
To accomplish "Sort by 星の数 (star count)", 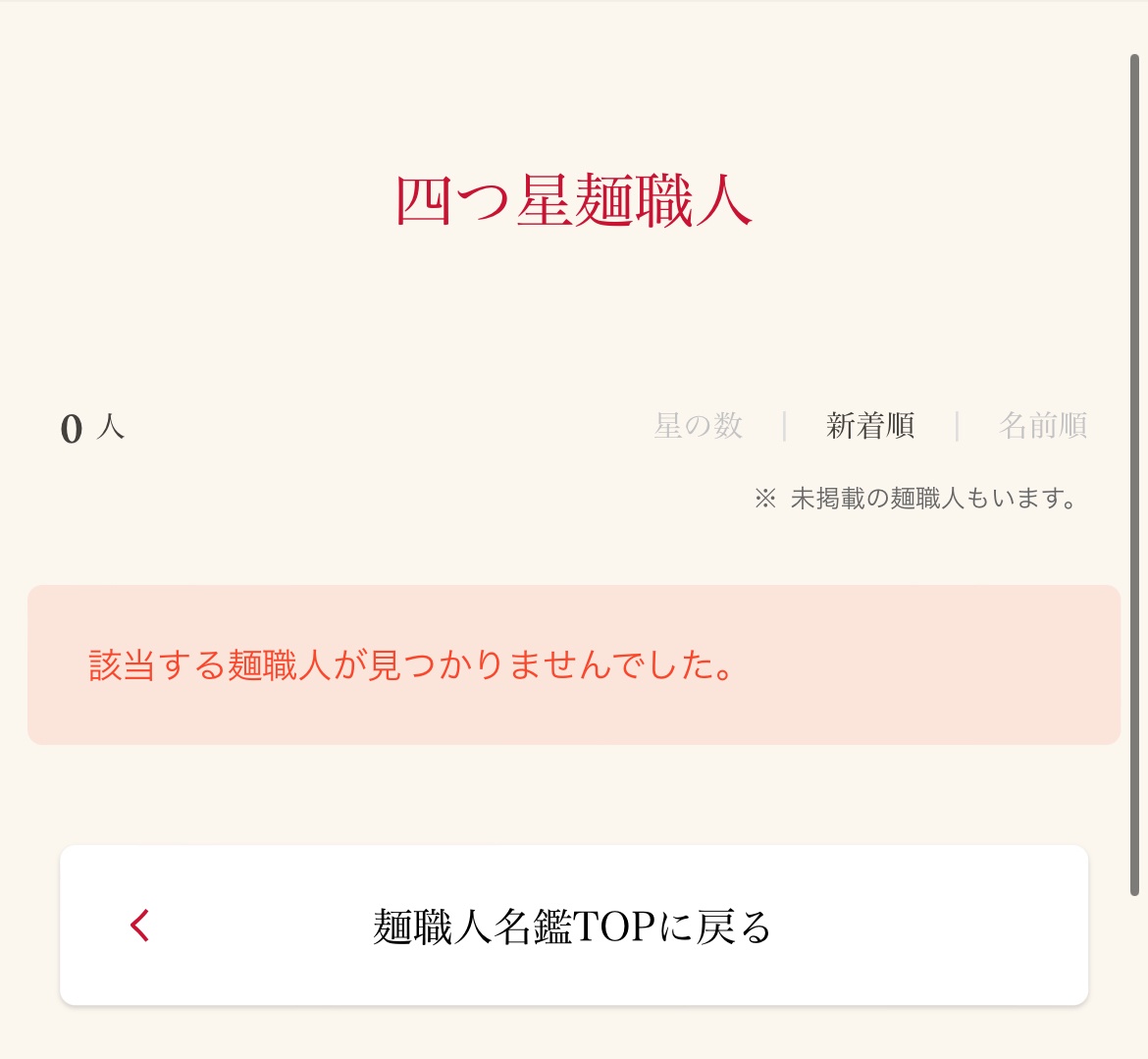I will click(x=699, y=426).
